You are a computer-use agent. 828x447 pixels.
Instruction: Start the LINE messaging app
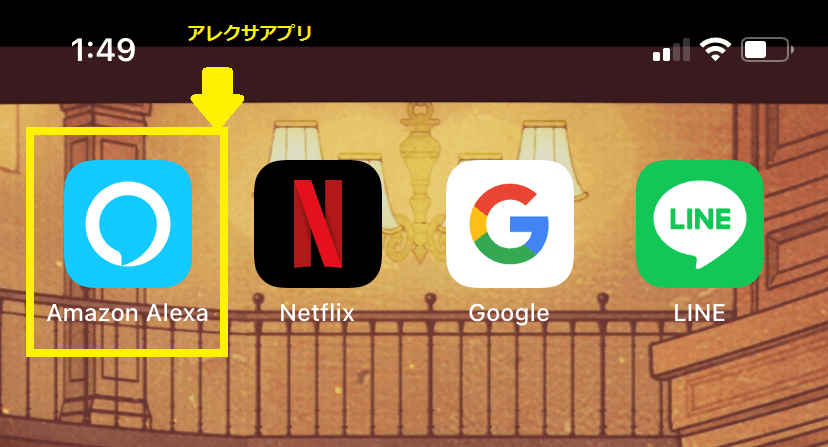tap(699, 224)
